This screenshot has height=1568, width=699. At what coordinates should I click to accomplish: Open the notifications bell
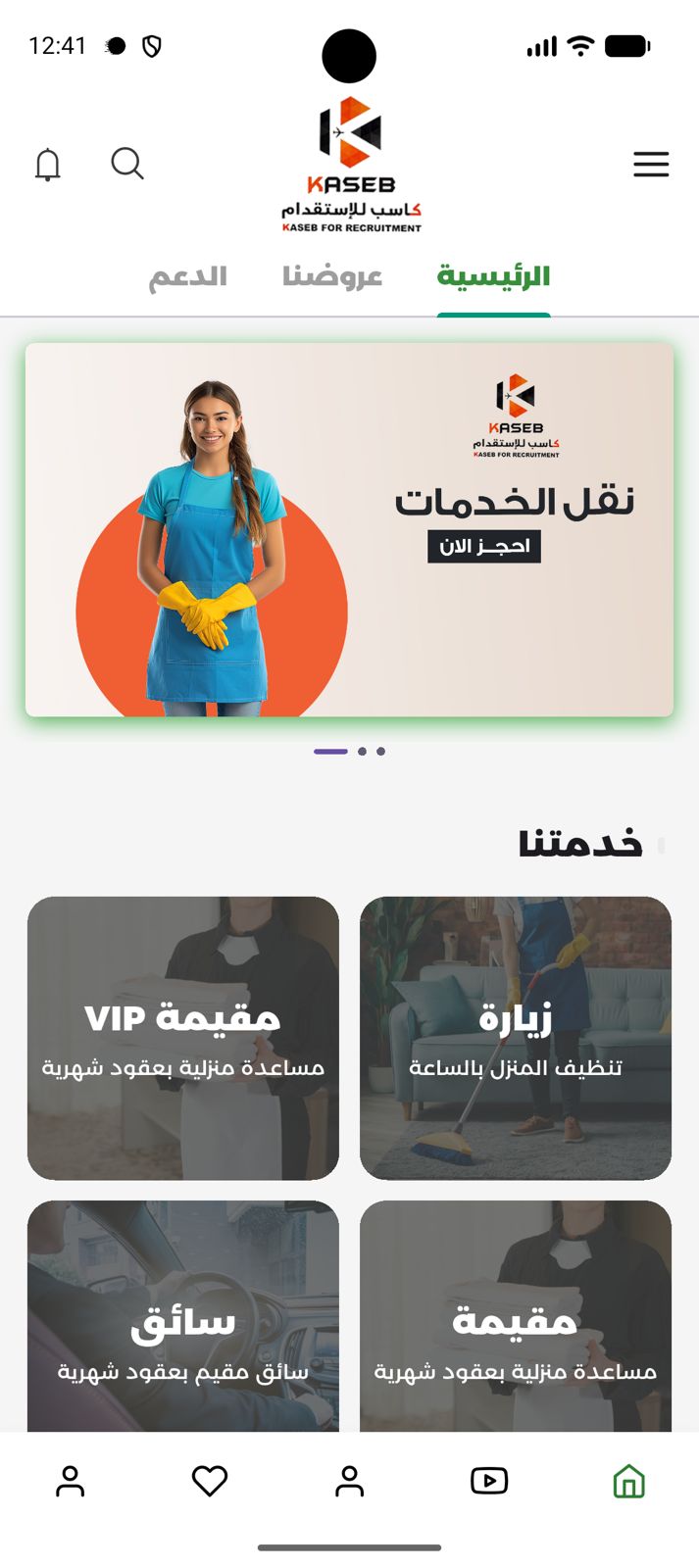pyautogui.click(x=48, y=165)
